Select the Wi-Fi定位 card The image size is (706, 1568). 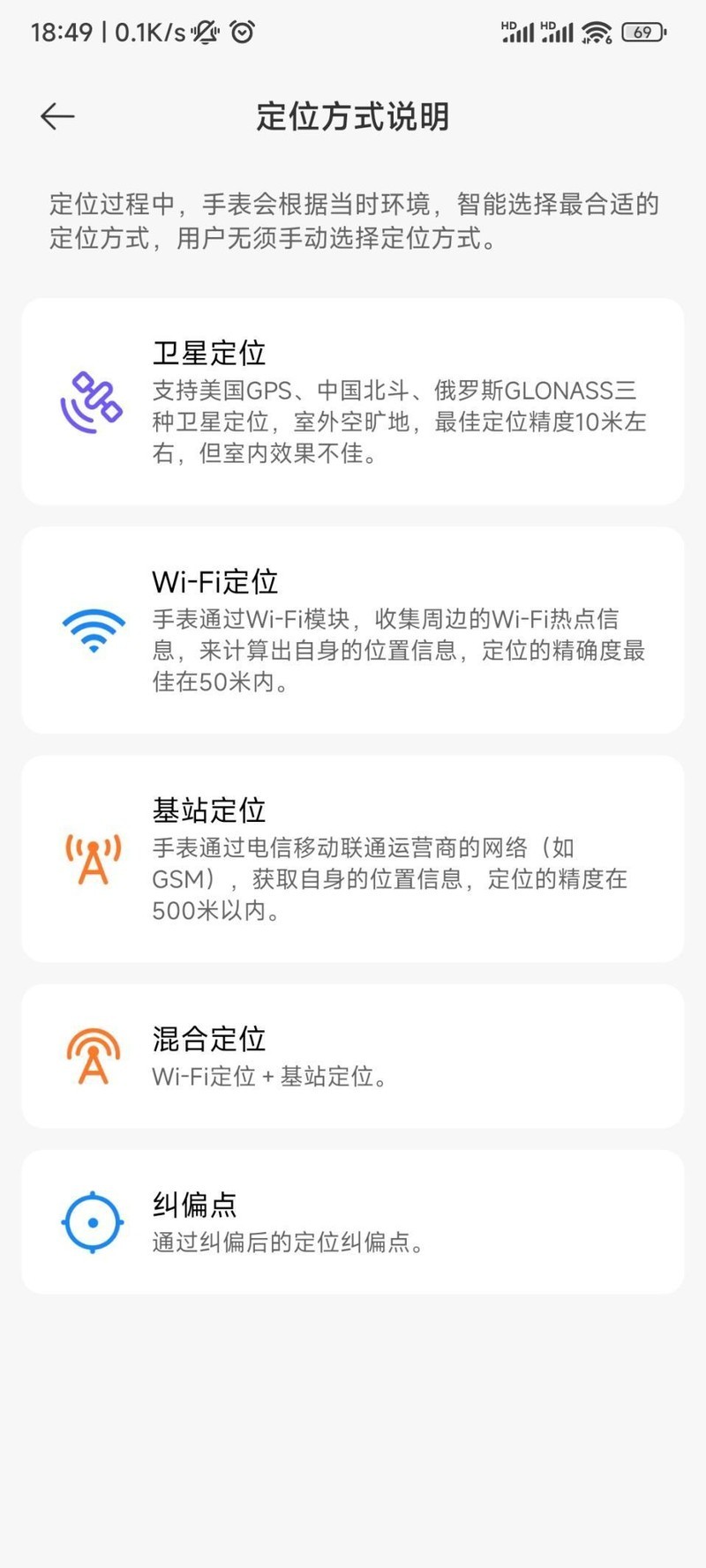[x=353, y=628]
